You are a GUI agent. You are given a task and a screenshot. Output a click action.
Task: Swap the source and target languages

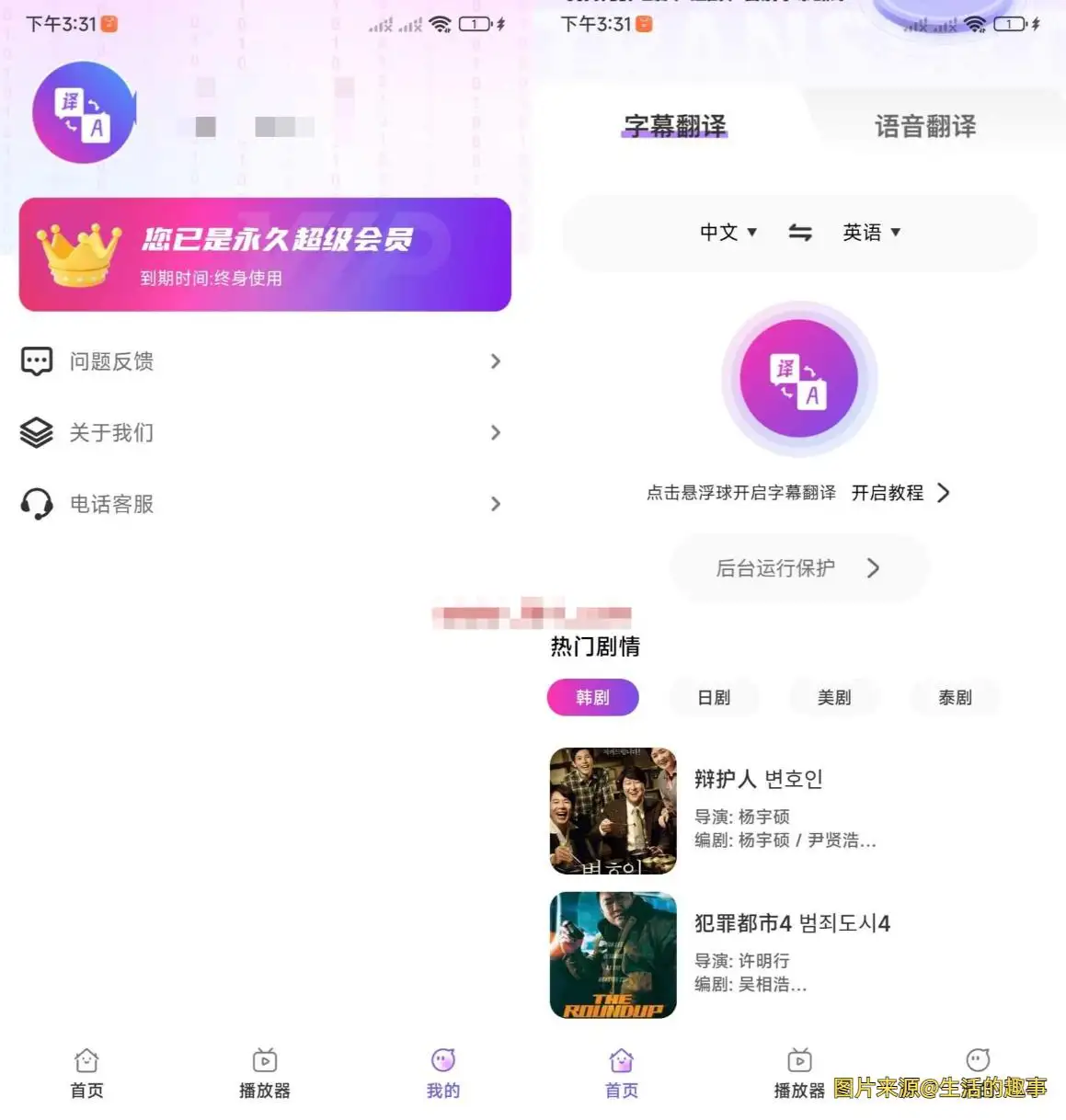800,233
